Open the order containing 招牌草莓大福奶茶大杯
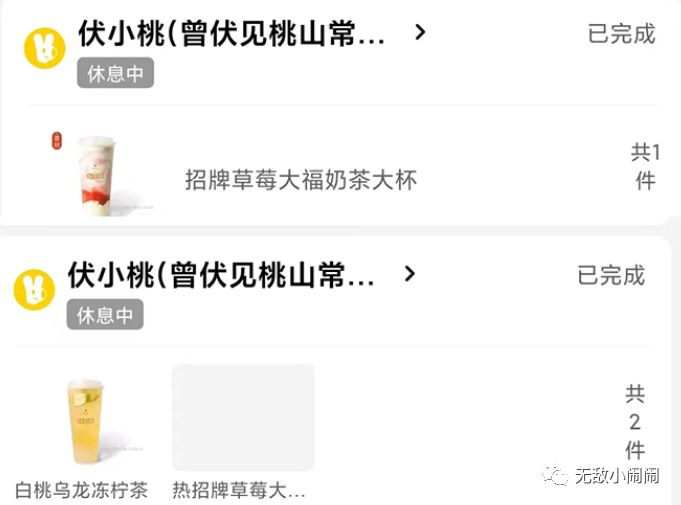The image size is (681, 505). 300,180
